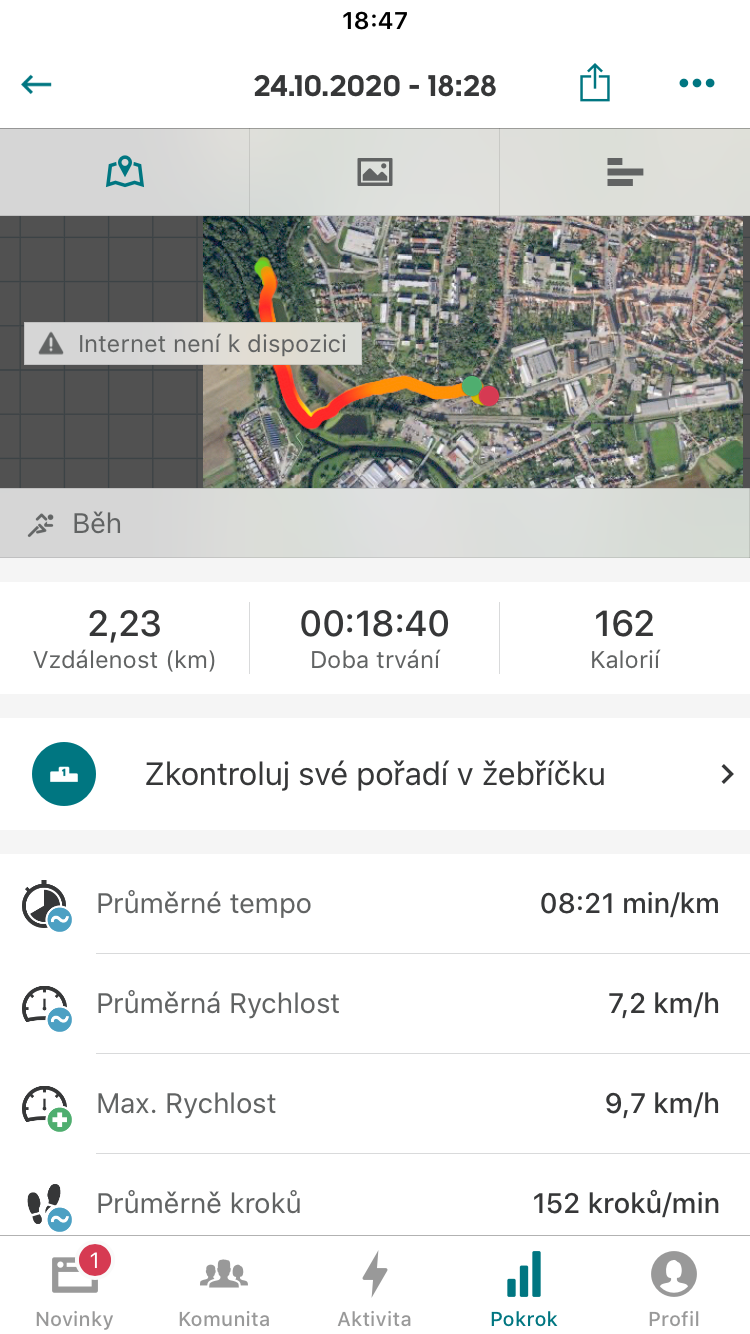Open the route map thumbnail
This screenshot has width=750, height=1334.
375,352
